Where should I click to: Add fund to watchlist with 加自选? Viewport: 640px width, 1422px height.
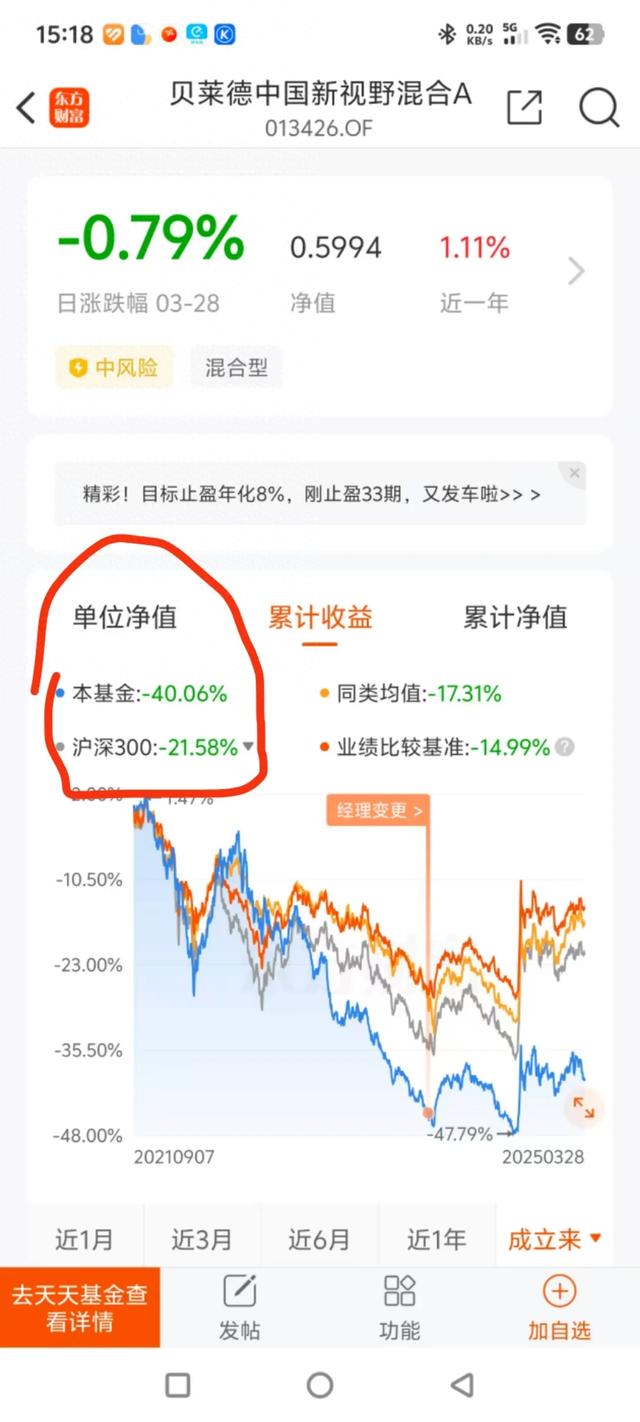pos(559,1308)
